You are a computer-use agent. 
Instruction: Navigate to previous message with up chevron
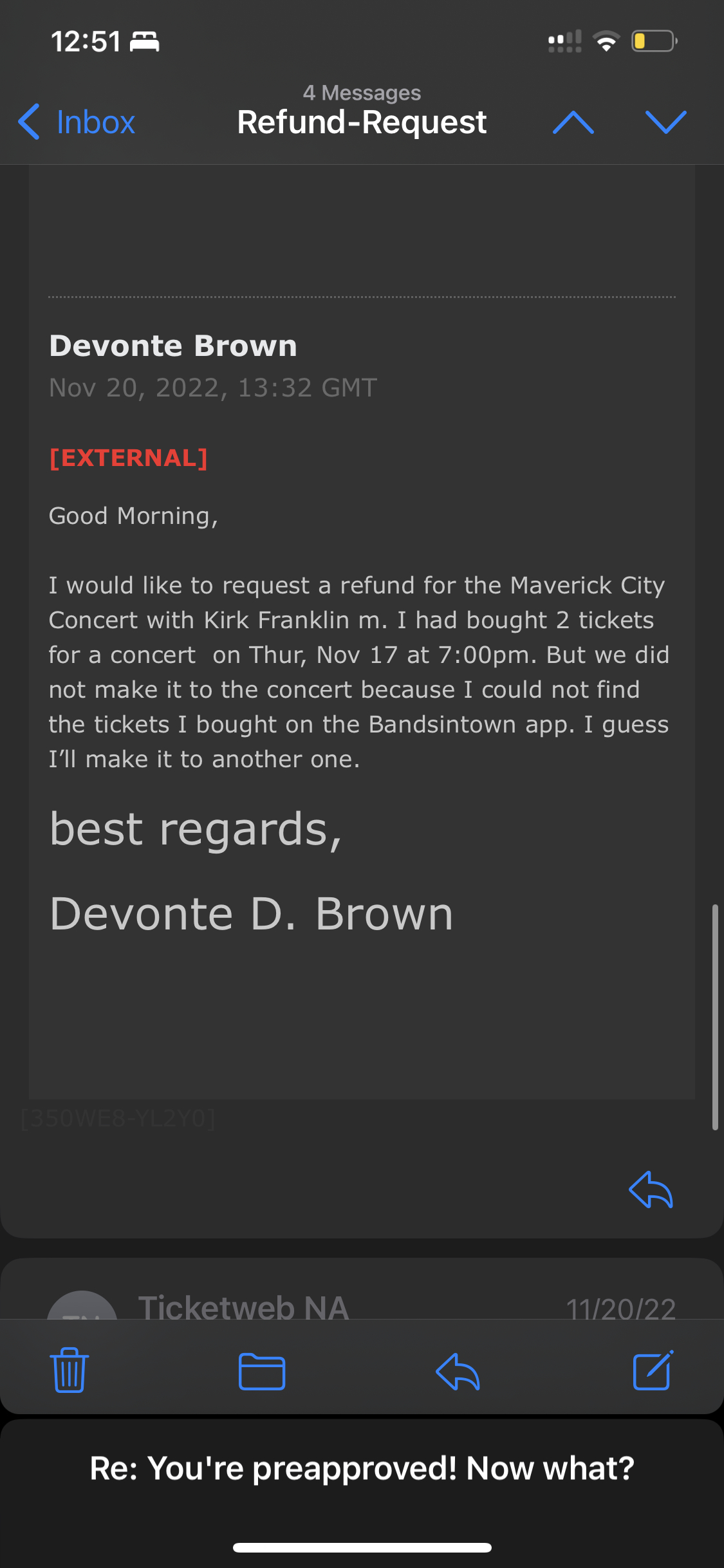(x=571, y=122)
